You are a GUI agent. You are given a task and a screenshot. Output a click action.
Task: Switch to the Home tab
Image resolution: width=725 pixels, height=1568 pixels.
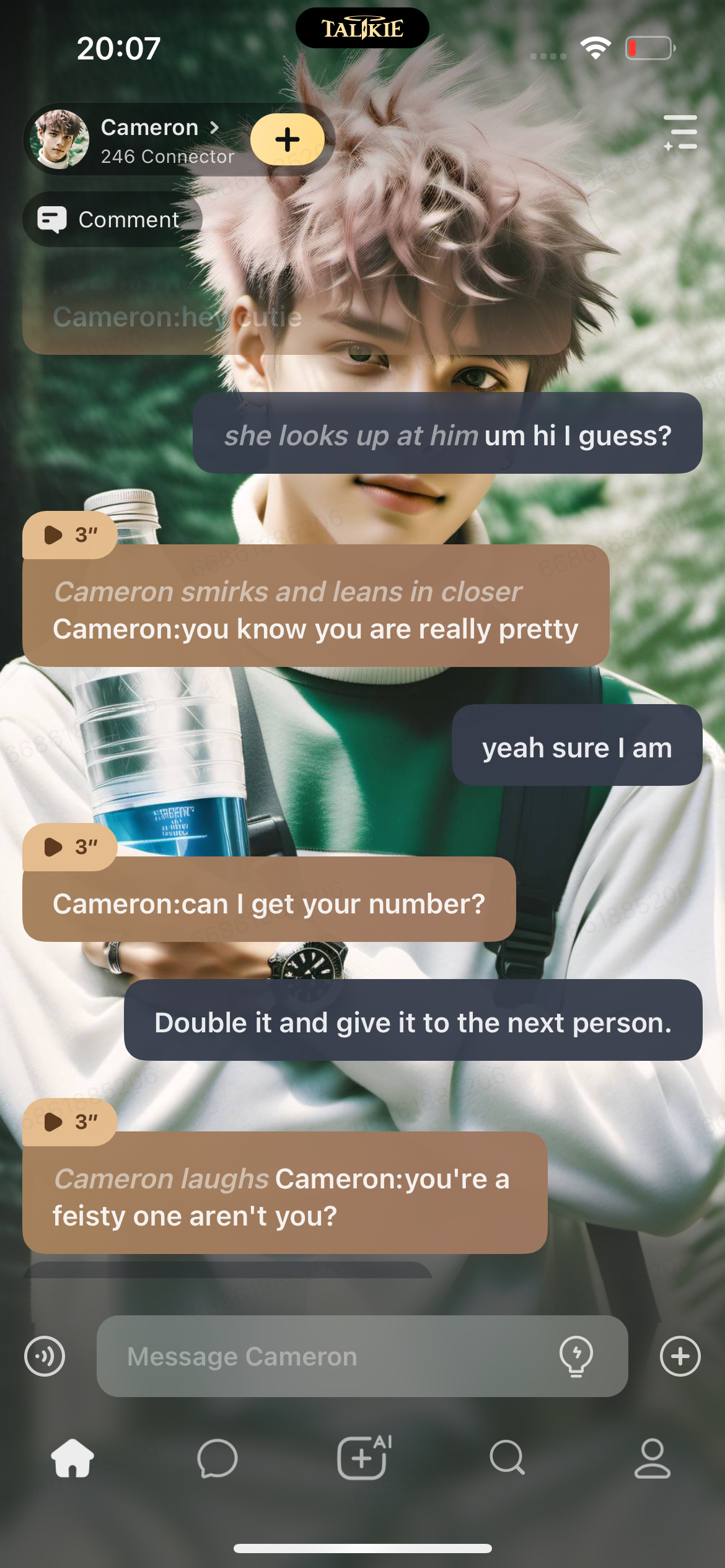pos(72,1458)
